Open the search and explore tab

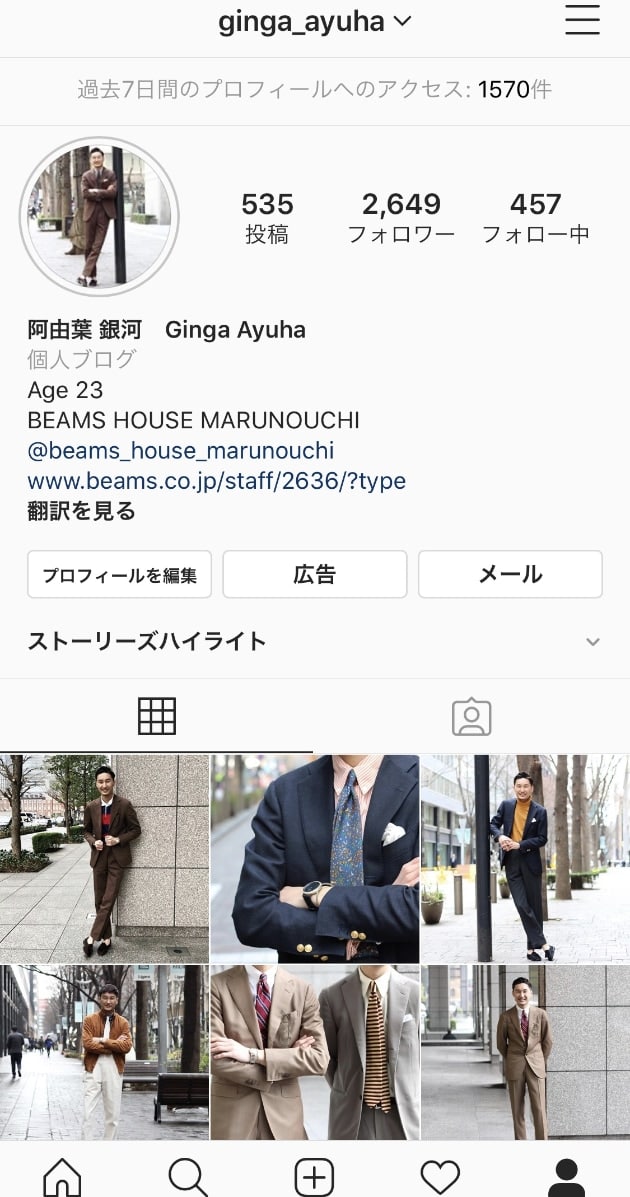[188, 1176]
